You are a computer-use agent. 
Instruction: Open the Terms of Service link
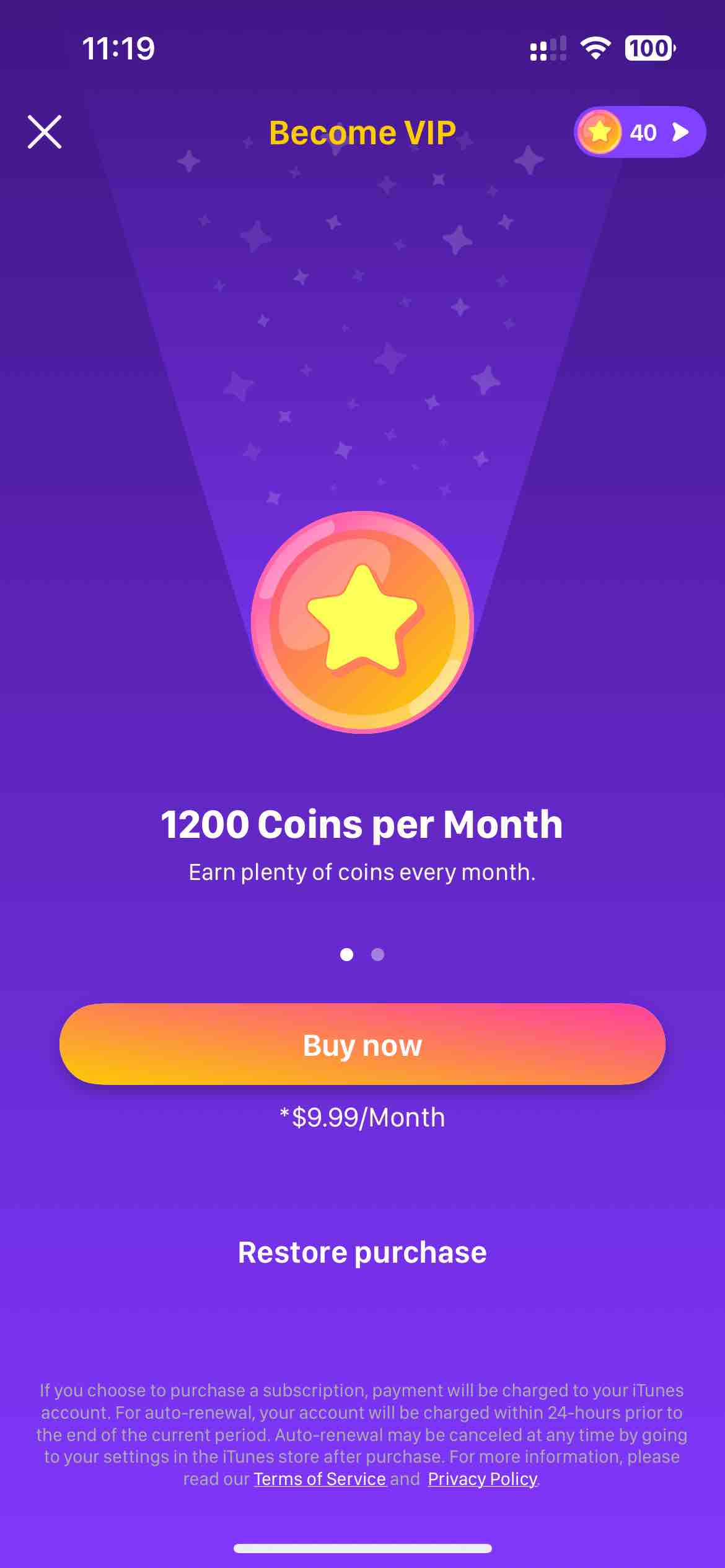coord(320,1479)
